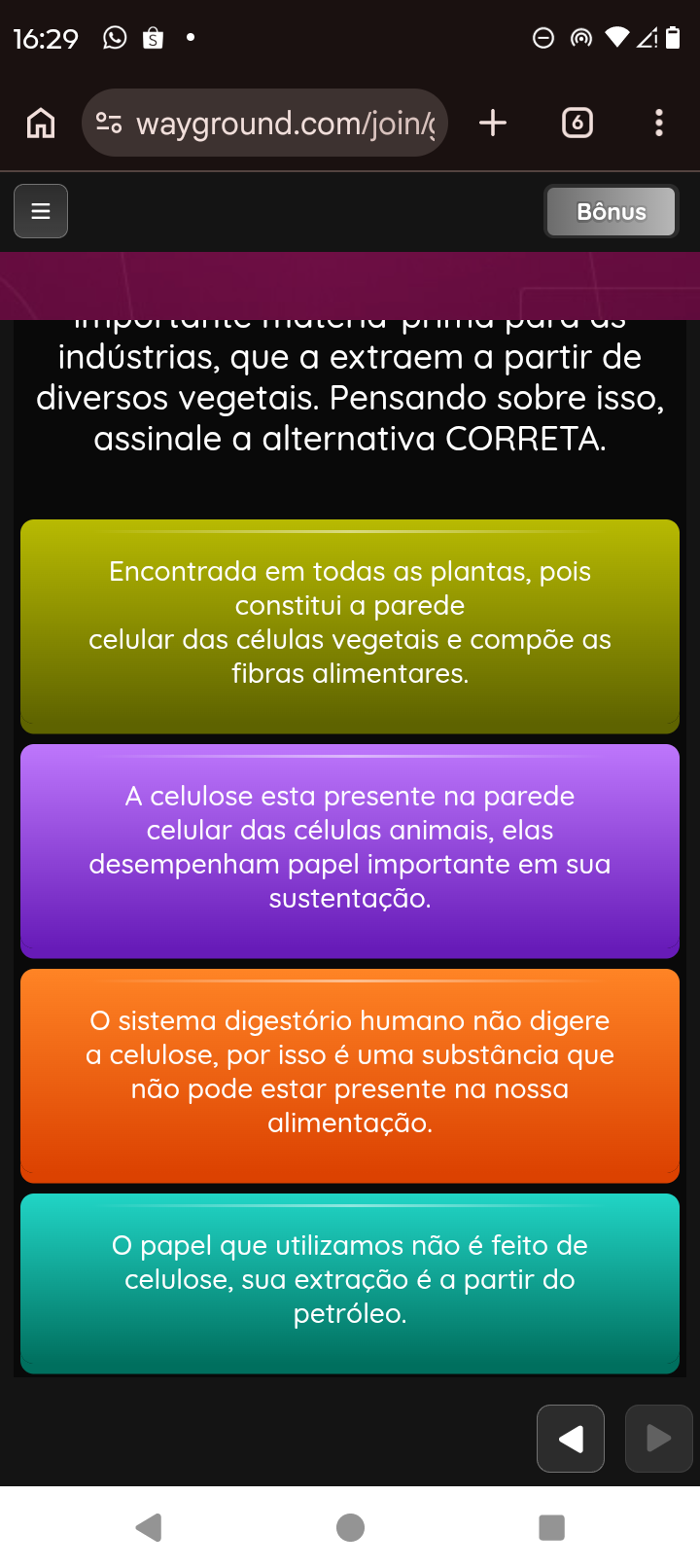Tap the system back button
Viewport: 700px width, 1568px height.
(x=149, y=1527)
